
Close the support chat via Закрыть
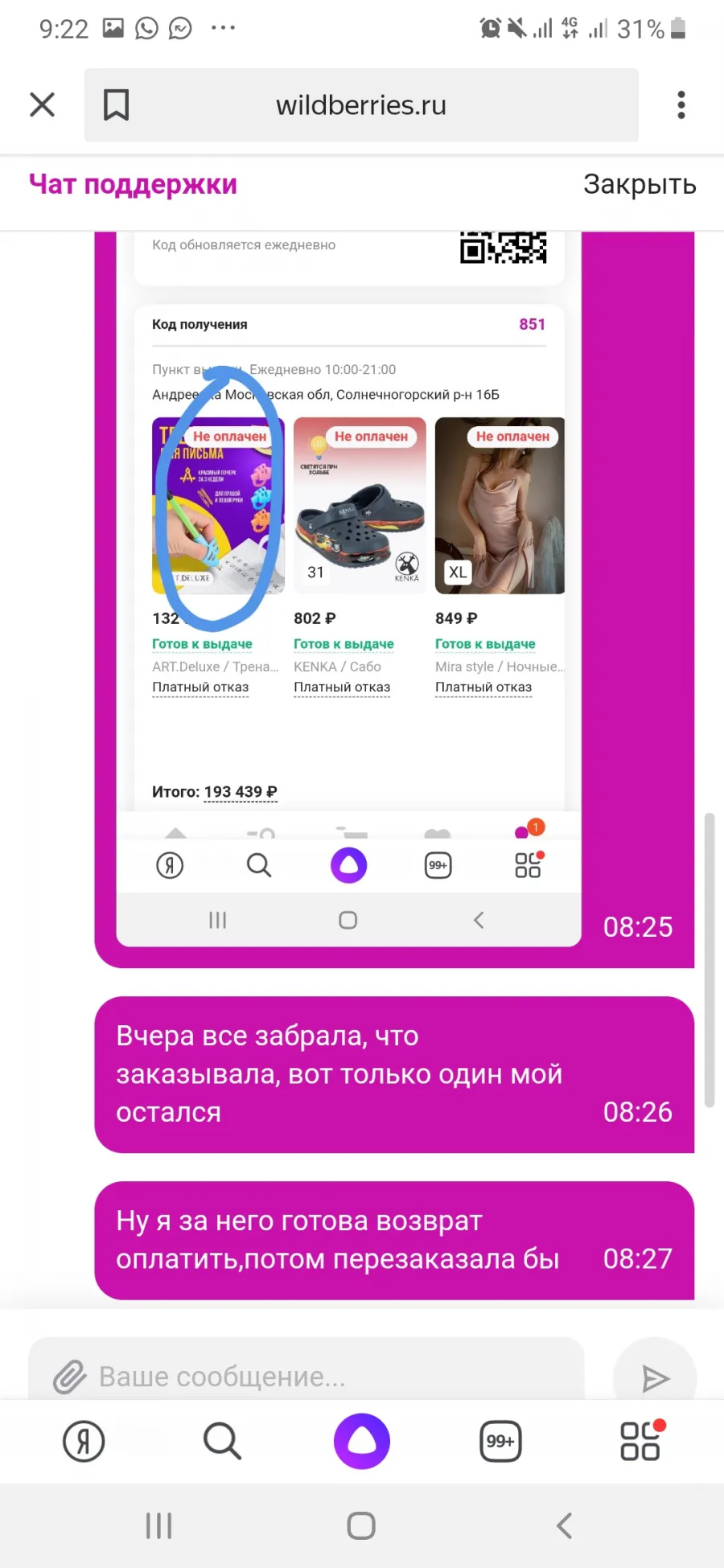pos(640,184)
